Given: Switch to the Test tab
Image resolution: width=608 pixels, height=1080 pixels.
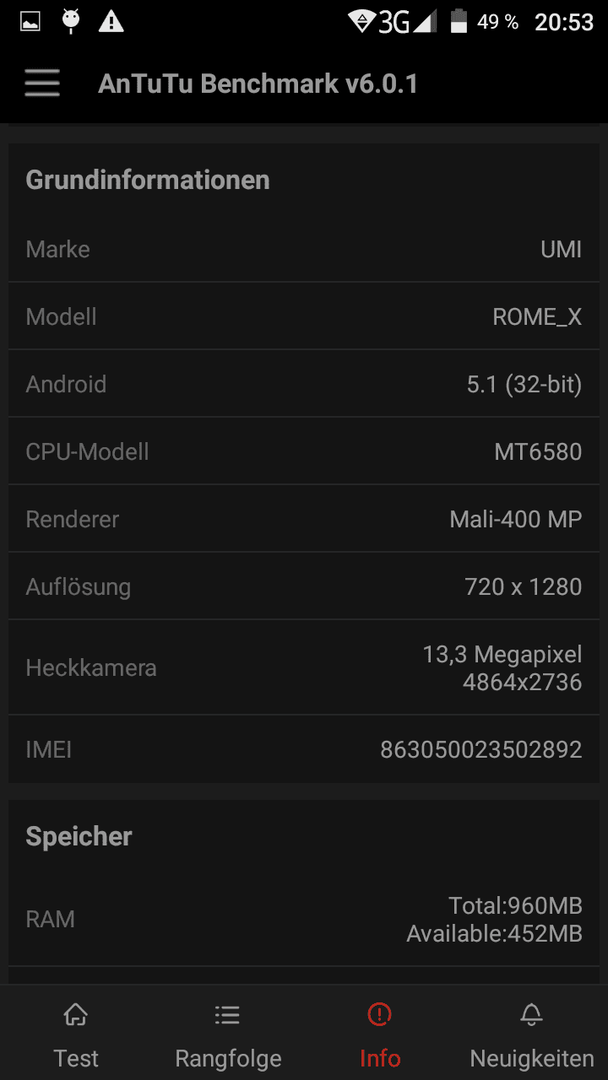Looking at the screenshot, I should point(76,1033).
